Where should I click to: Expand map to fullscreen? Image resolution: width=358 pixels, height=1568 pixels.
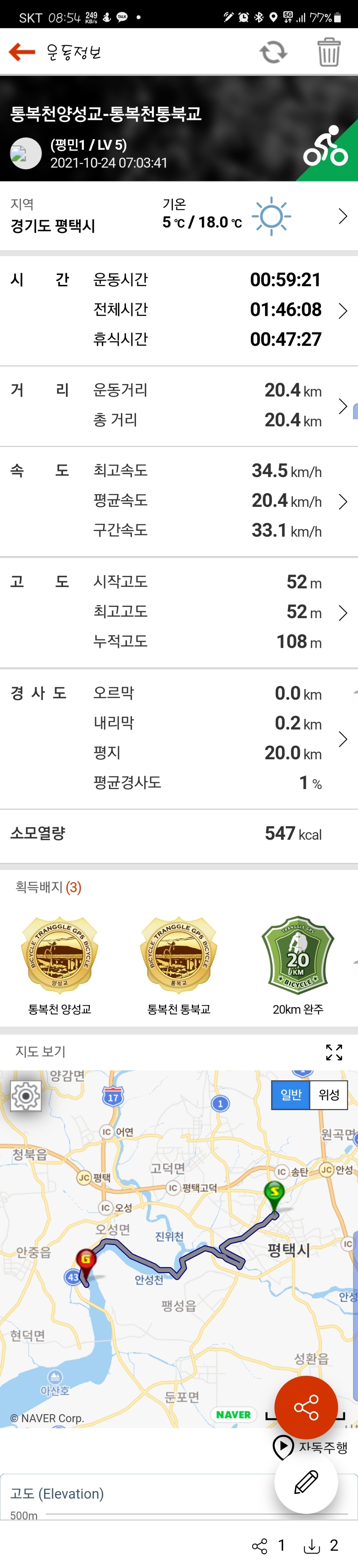click(x=334, y=1052)
